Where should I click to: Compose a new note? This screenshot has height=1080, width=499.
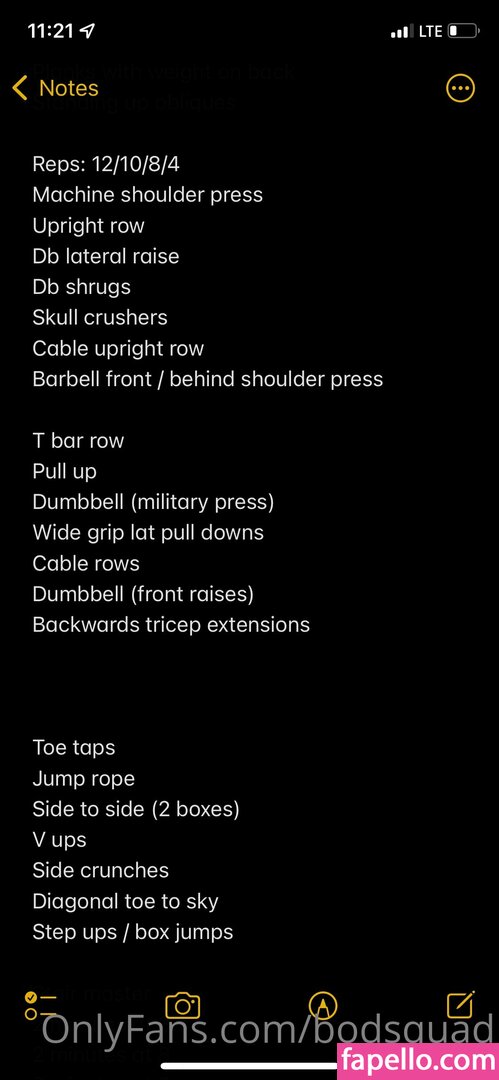click(460, 1005)
